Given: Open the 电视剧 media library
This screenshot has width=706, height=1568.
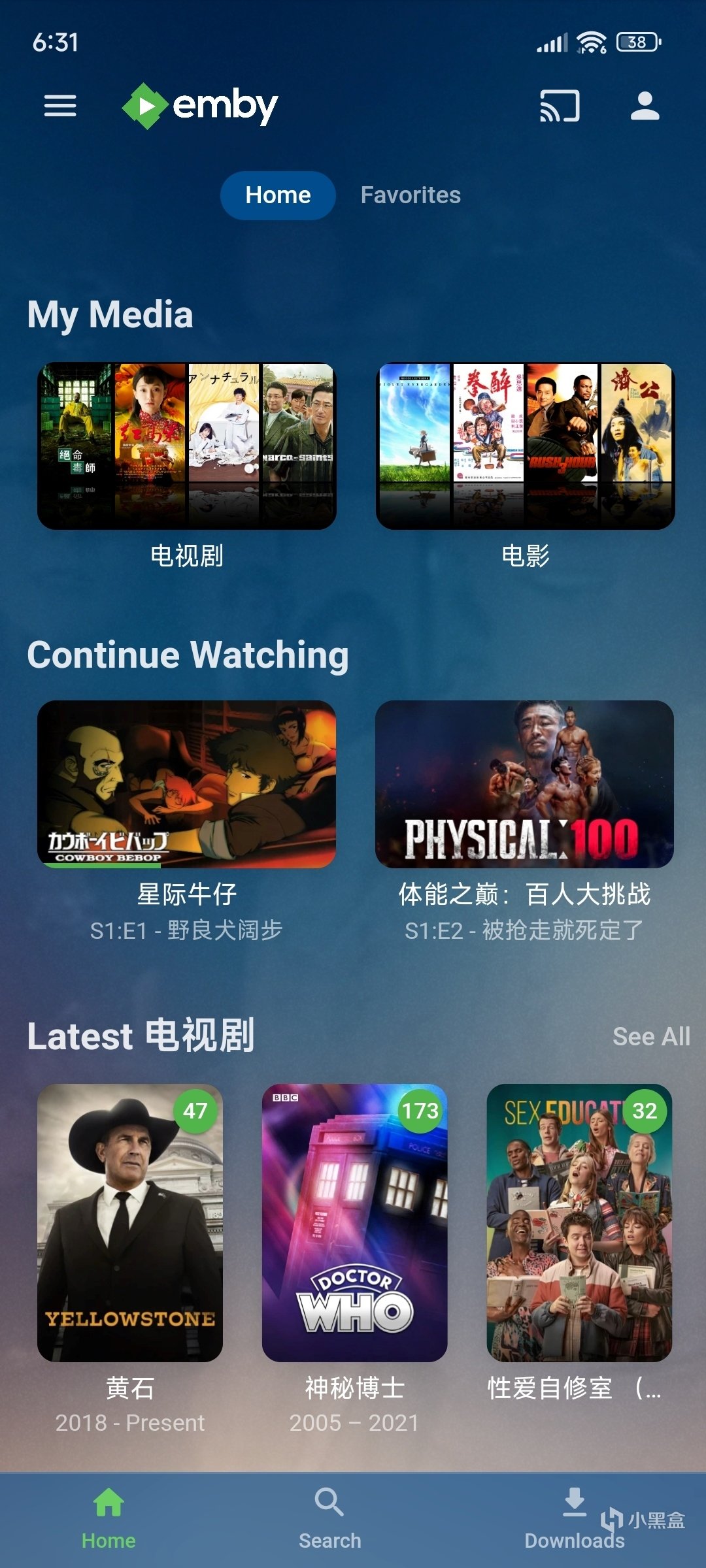Looking at the screenshot, I should pyautogui.click(x=187, y=446).
